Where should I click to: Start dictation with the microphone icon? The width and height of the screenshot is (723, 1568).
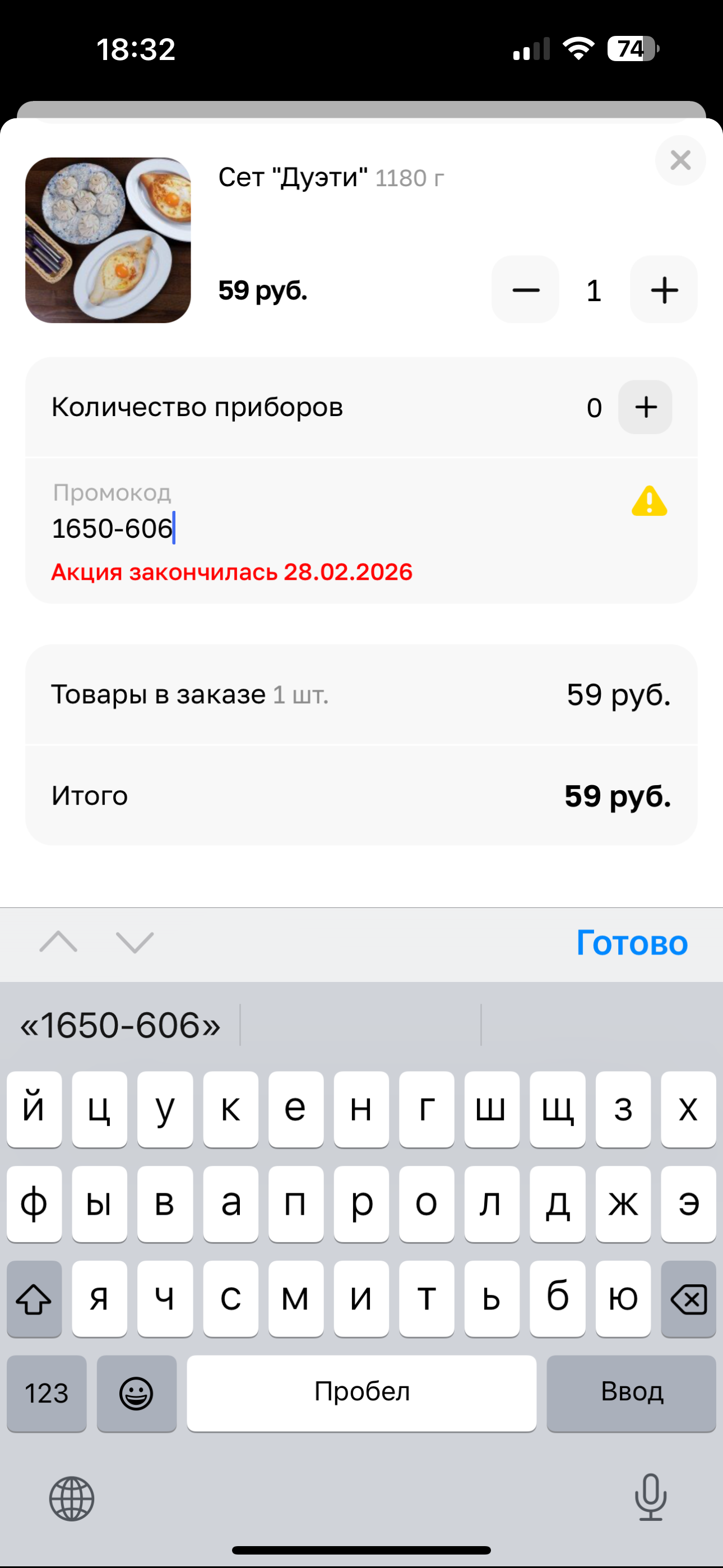click(x=650, y=1497)
